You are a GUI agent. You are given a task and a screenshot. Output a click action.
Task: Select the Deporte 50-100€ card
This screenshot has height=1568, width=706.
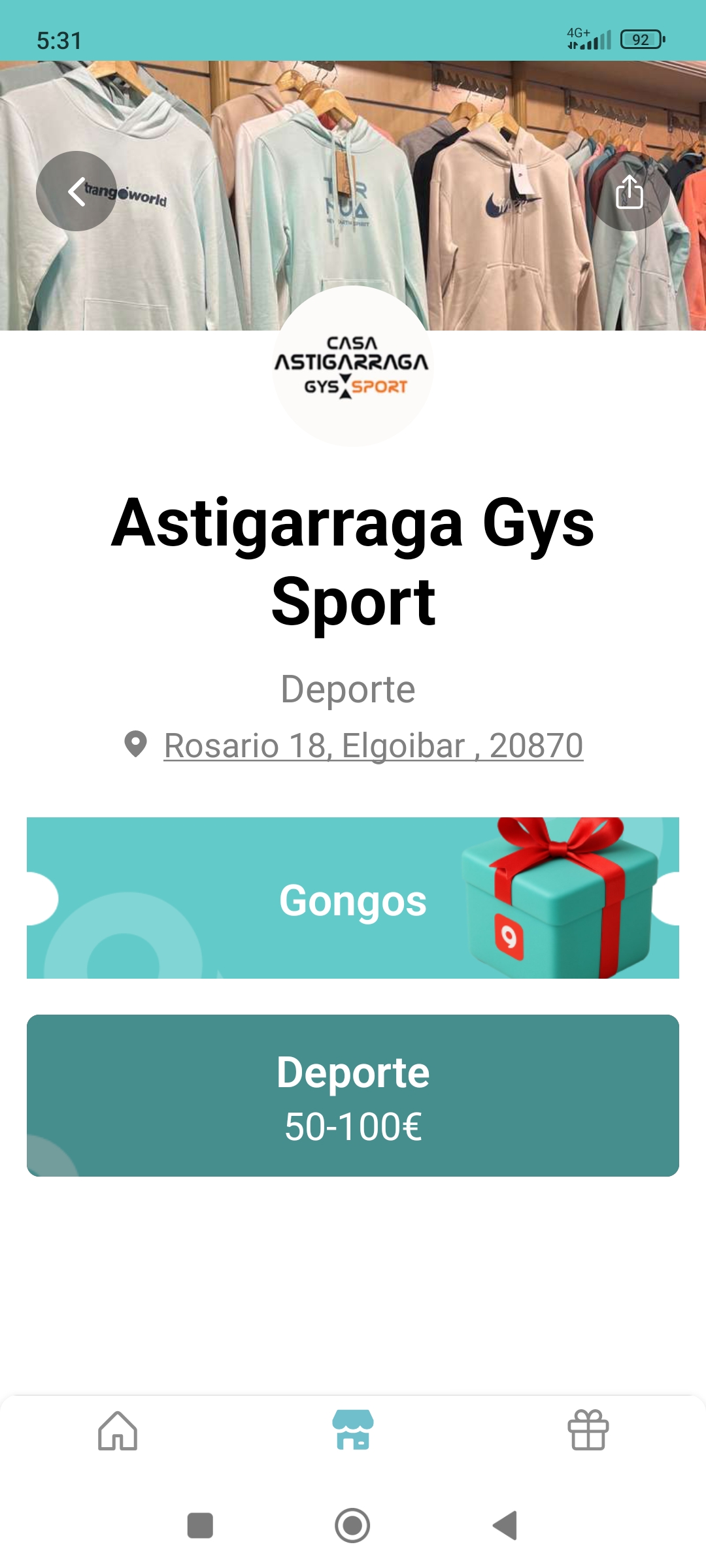[x=353, y=1096]
